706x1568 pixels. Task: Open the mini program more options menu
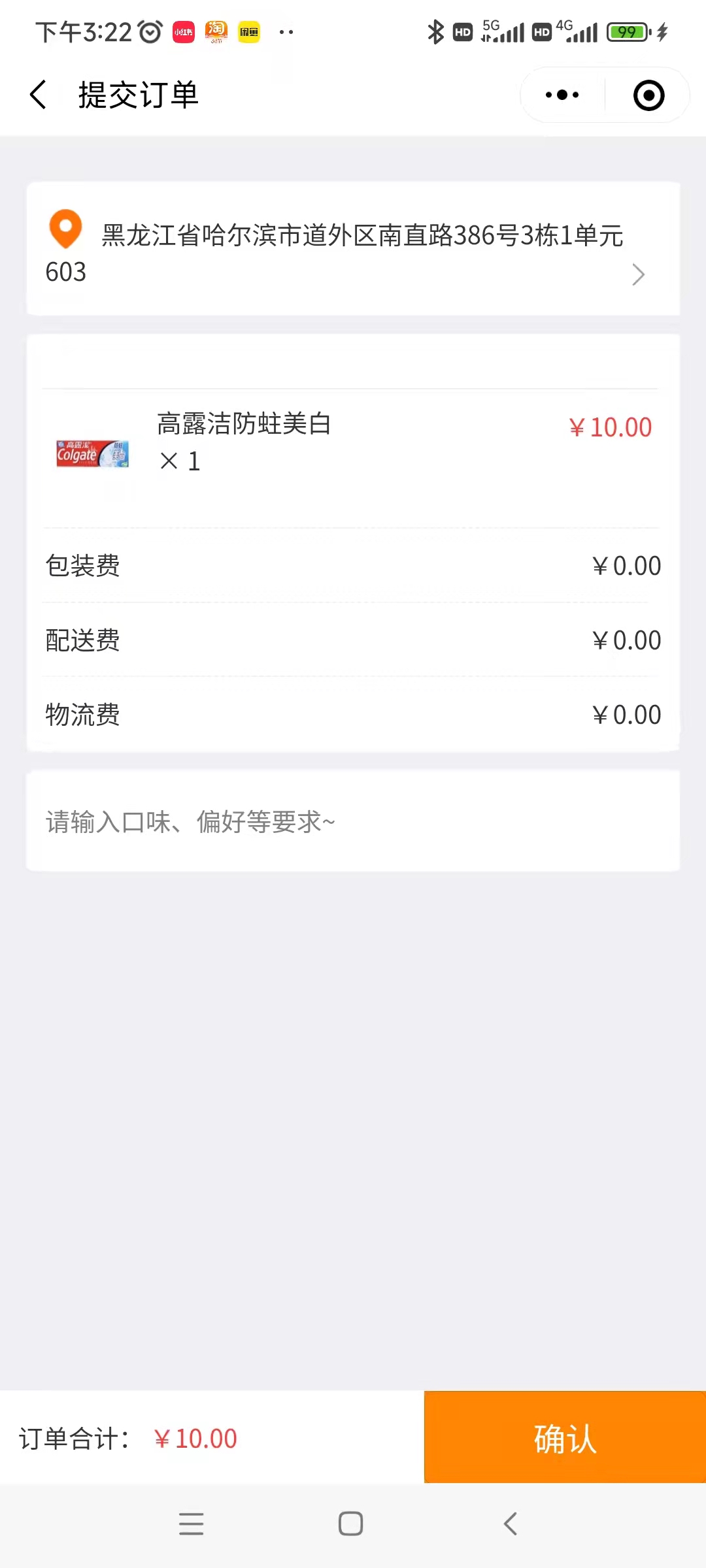click(562, 95)
